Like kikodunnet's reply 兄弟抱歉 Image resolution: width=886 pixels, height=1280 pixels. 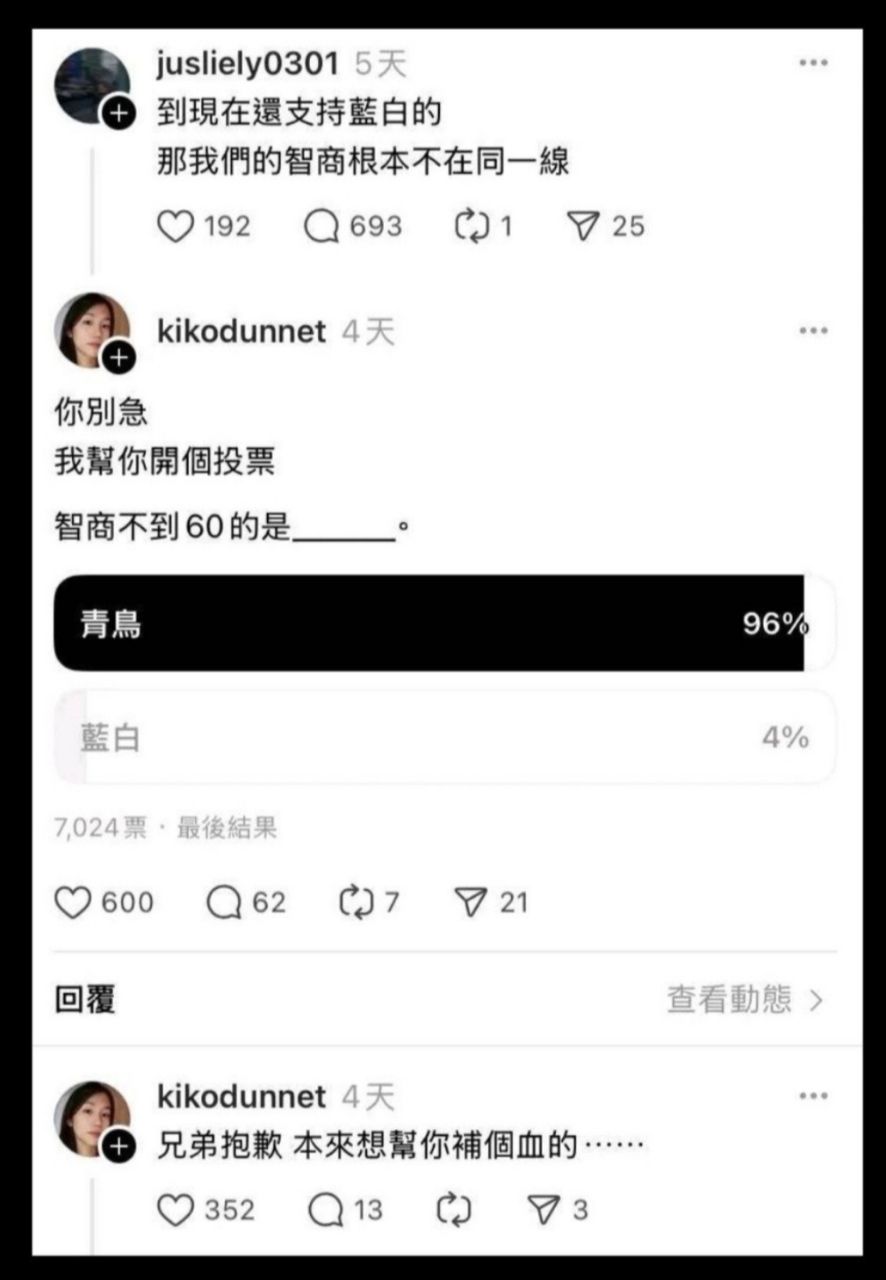(x=176, y=1211)
